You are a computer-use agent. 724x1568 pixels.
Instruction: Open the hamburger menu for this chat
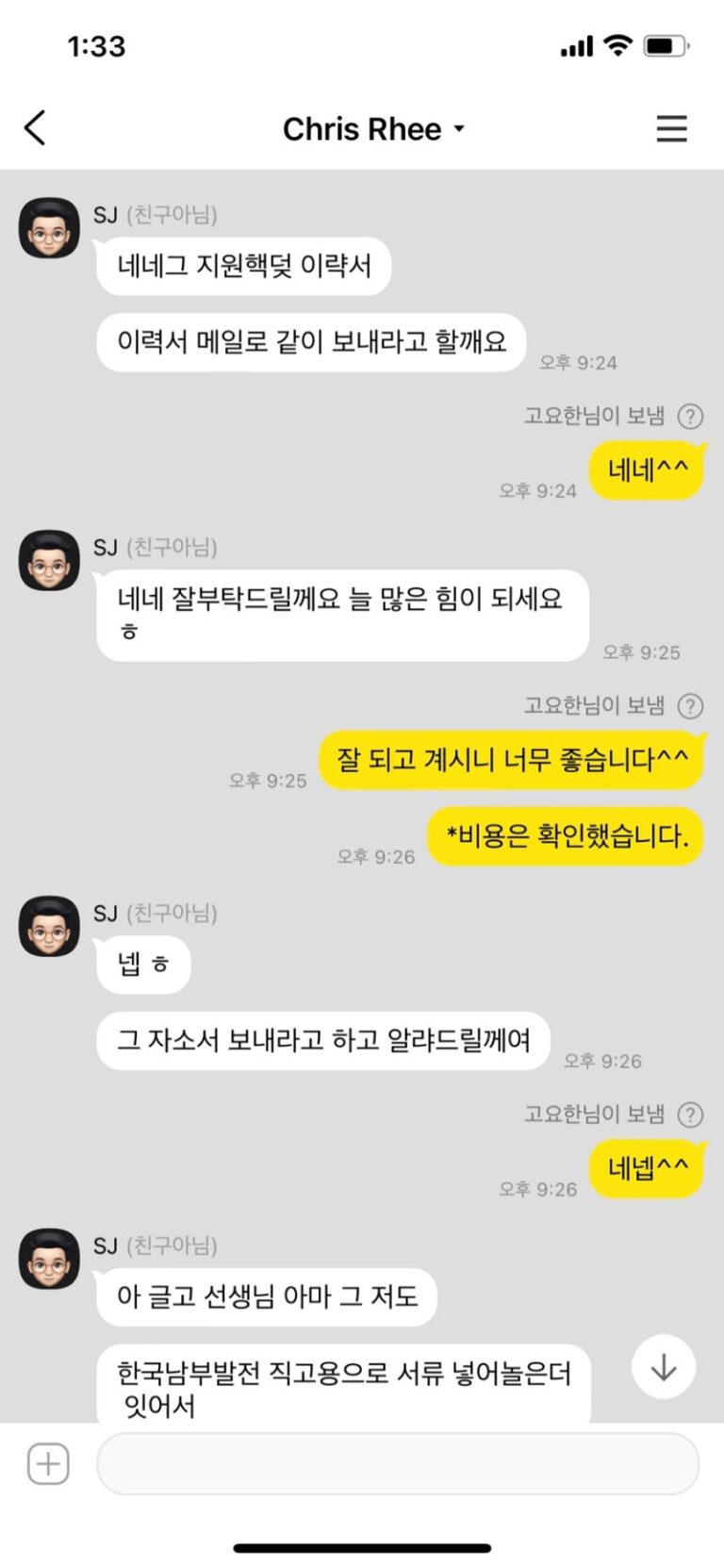(x=671, y=128)
